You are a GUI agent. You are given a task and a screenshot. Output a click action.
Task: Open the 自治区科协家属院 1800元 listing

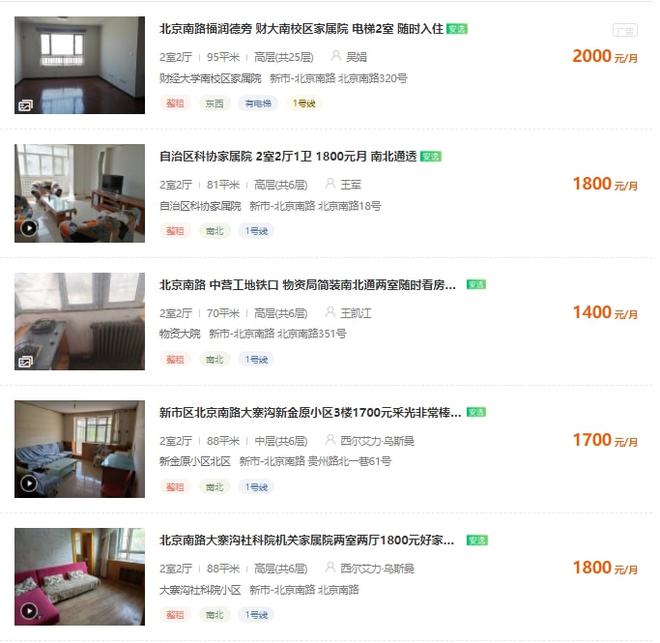click(x=288, y=157)
